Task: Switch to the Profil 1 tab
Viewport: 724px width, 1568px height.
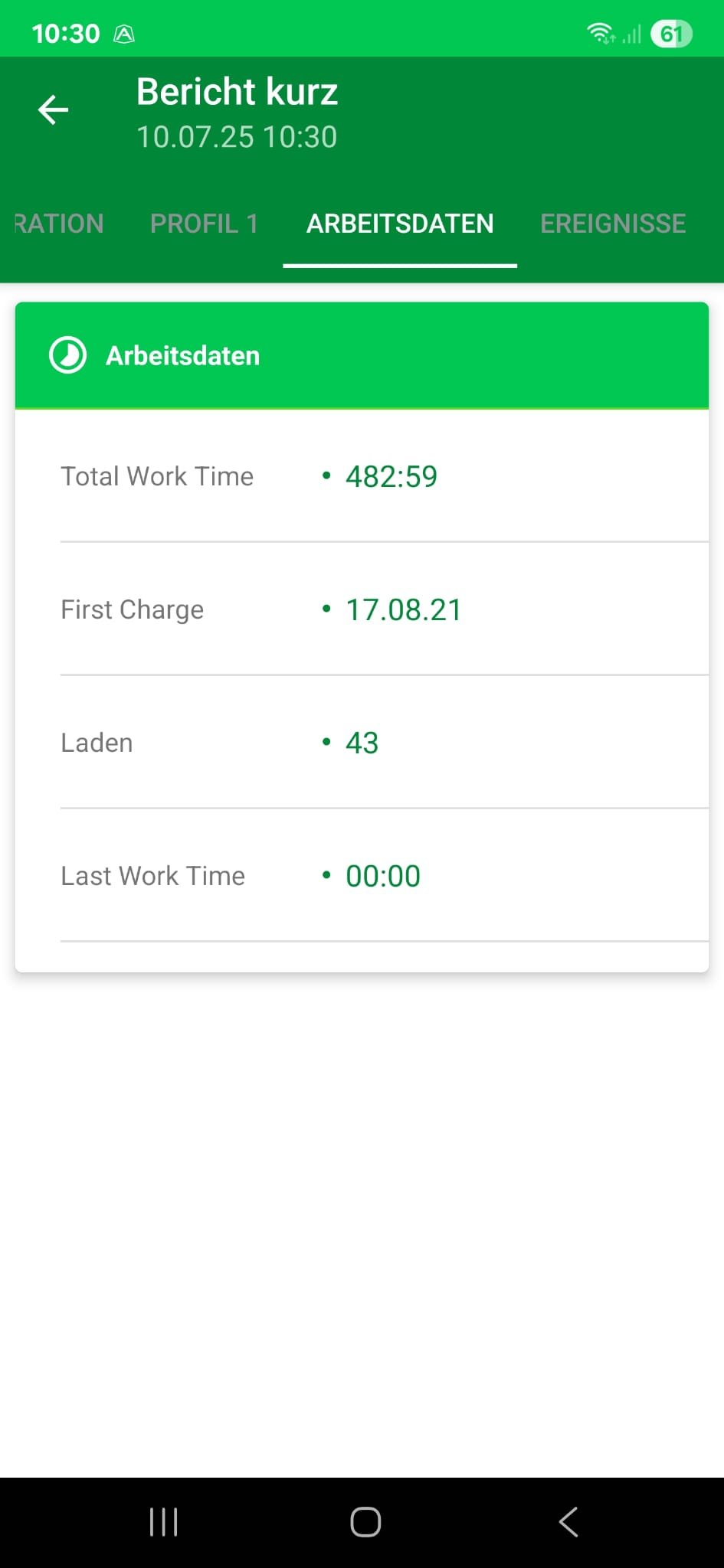Action: 205,224
